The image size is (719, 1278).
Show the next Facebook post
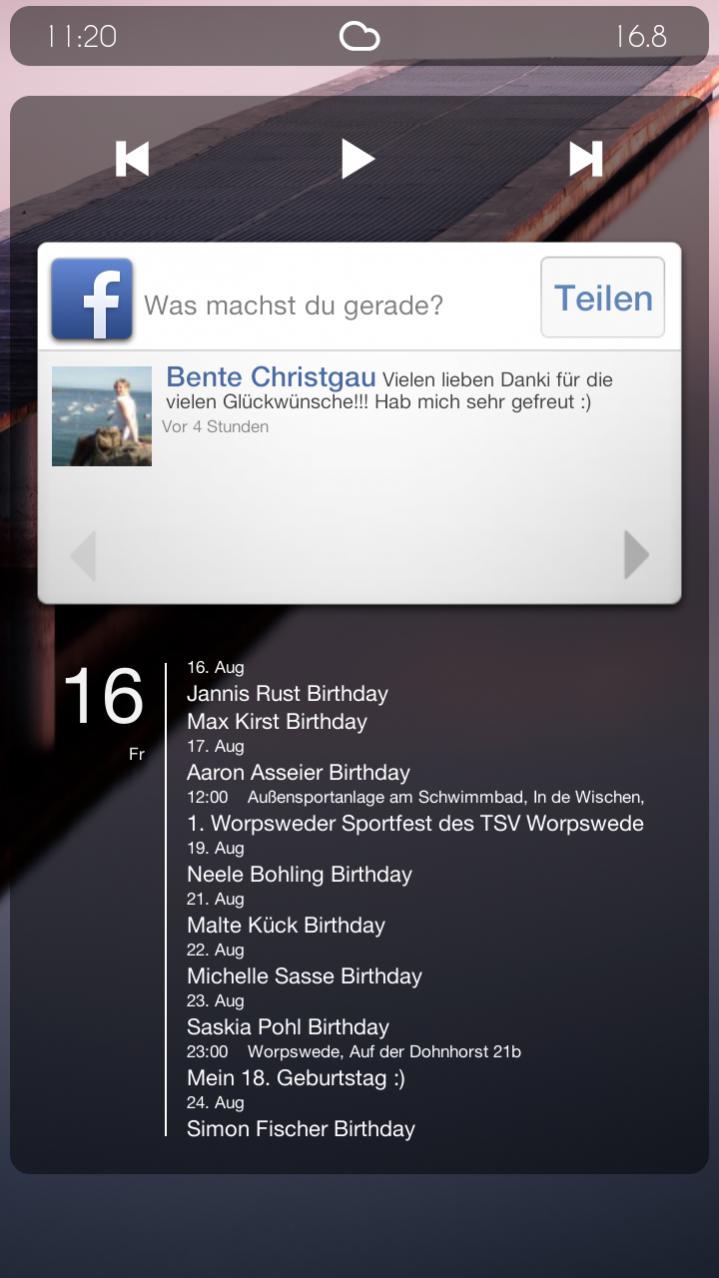[x=636, y=555]
